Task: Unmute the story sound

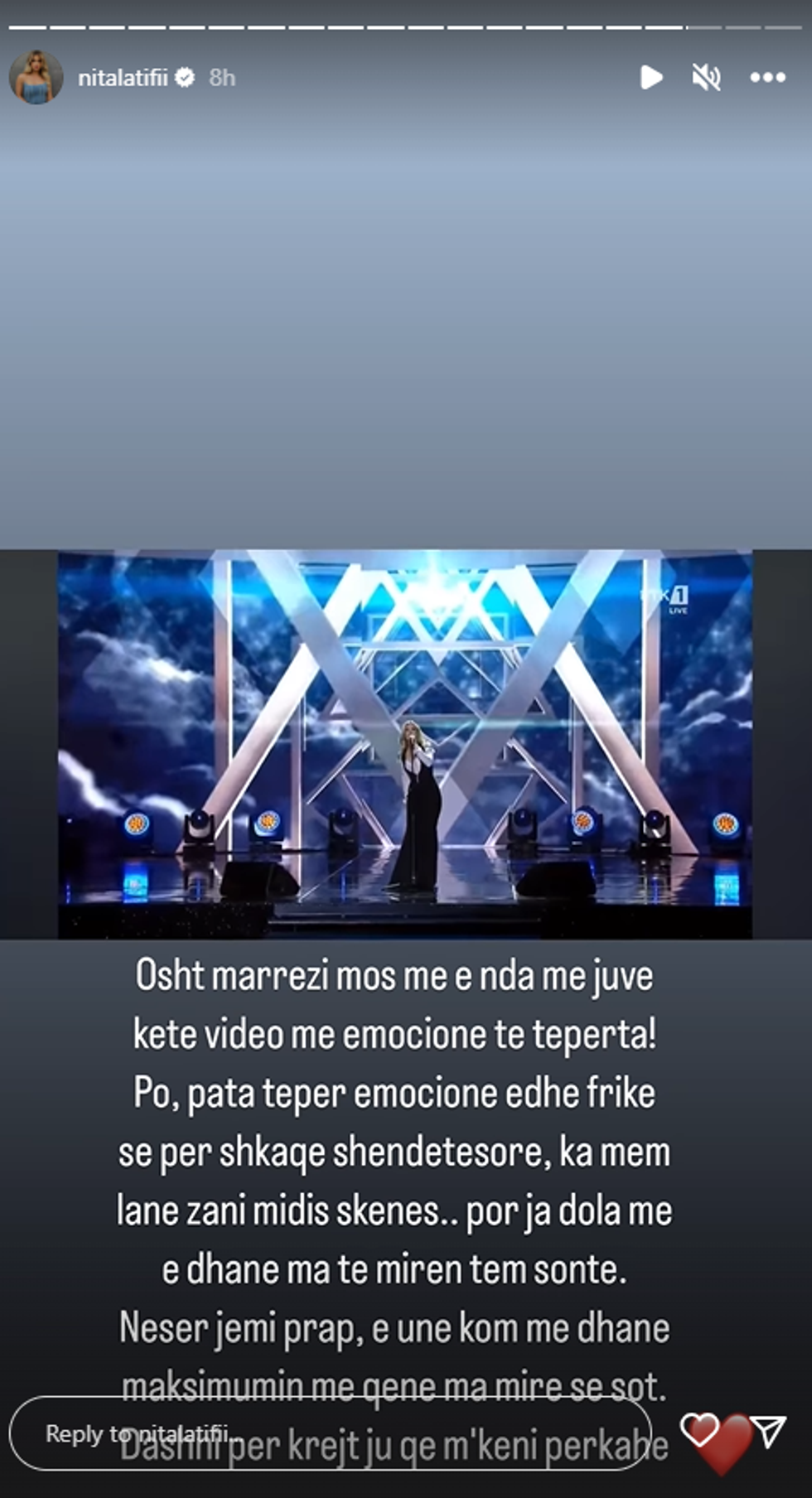Action: tap(706, 77)
